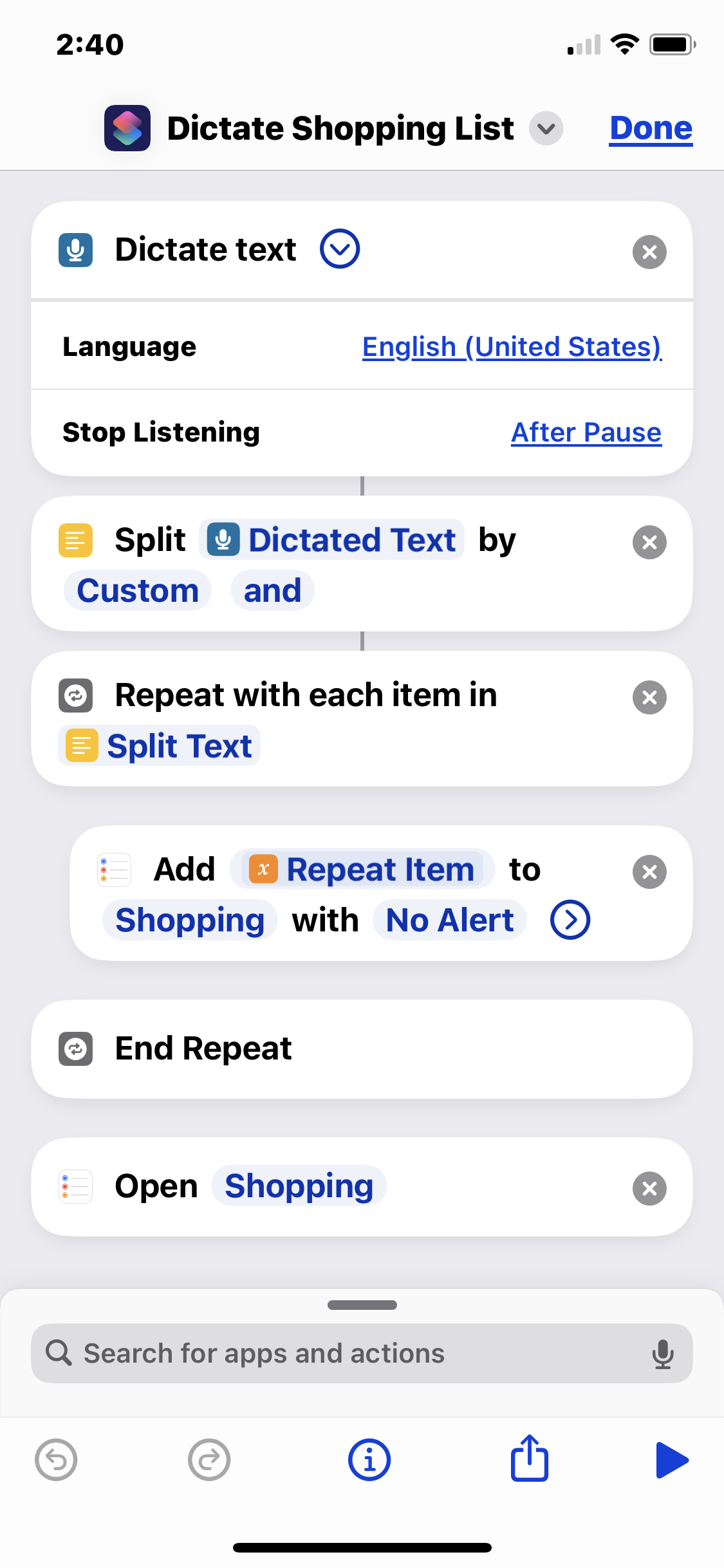Select the Split Text variable in the Repeat action
724x1568 pixels.
160,746
